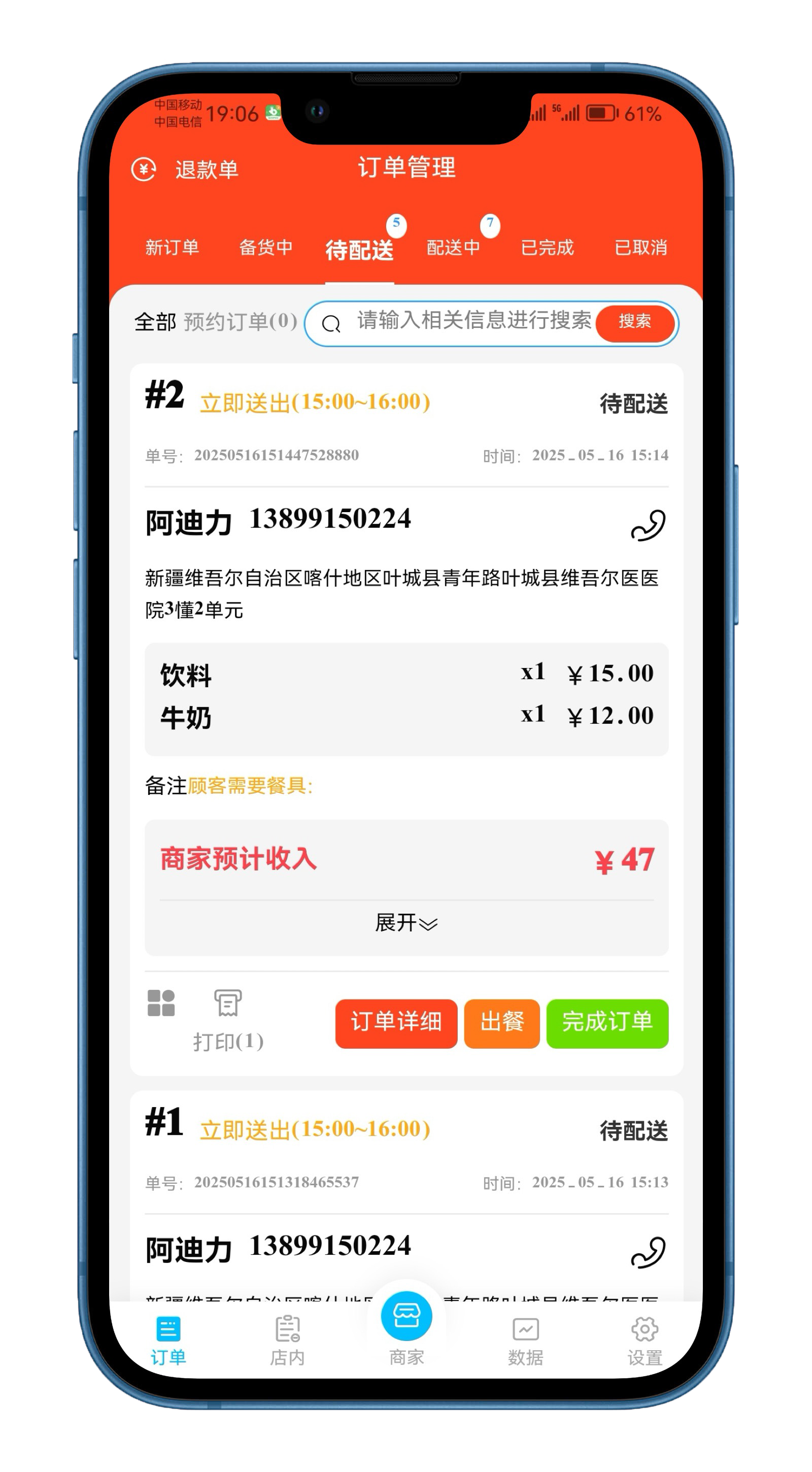Viewport: 812px width, 1472px height.
Task: Select the 预约订单(0) filter
Action: (240, 322)
